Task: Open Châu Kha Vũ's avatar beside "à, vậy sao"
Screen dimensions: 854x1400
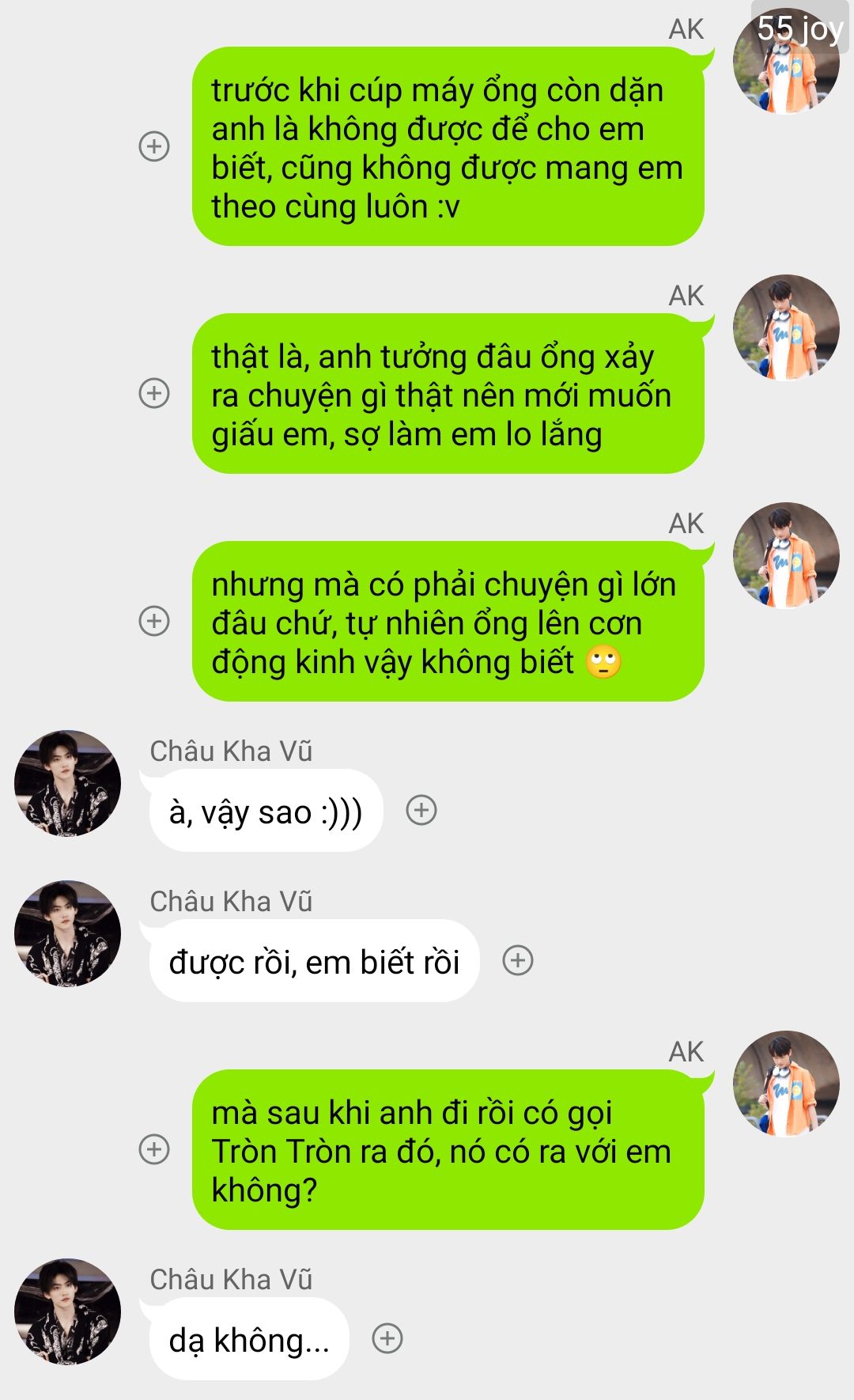Action: 68,783
